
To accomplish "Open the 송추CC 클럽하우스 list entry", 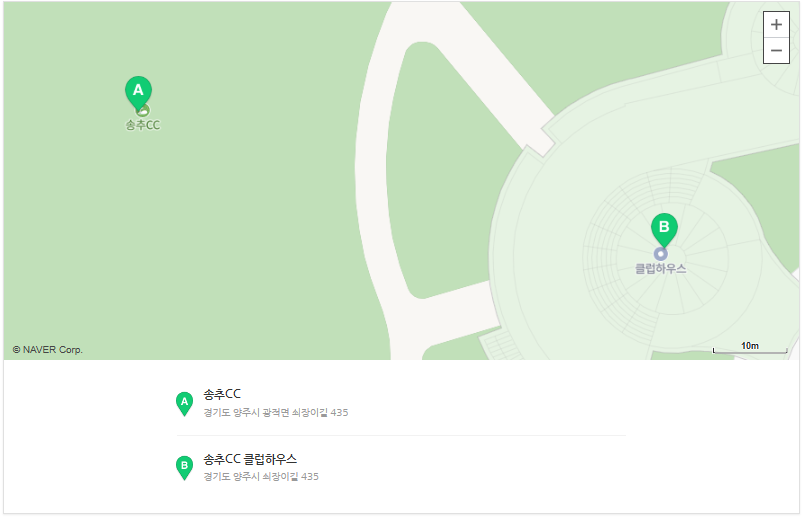I will (250, 459).
